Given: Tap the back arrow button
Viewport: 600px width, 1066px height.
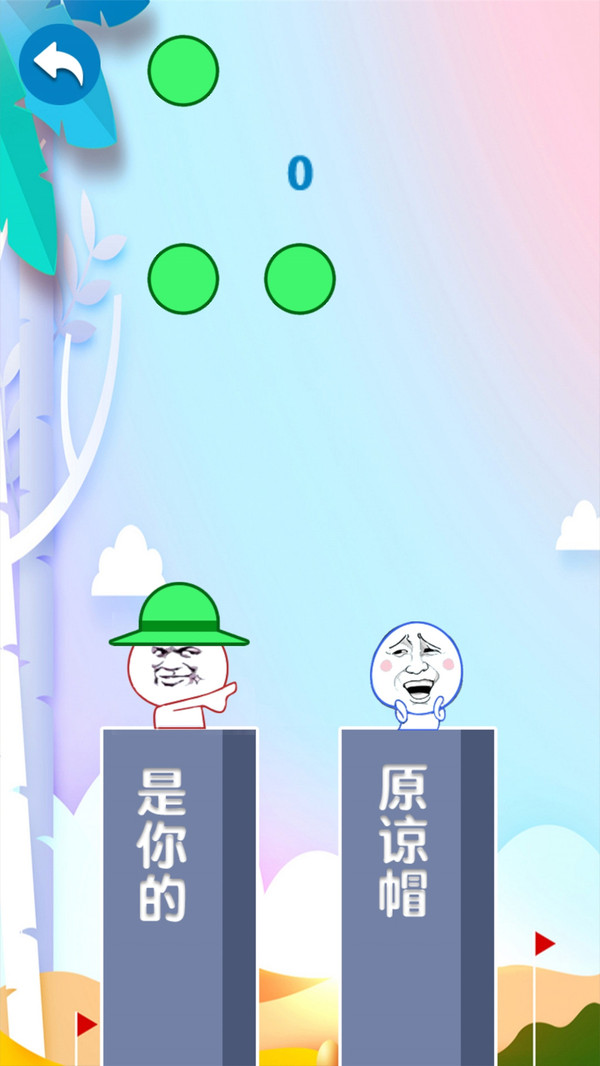Looking at the screenshot, I should 59,65.
